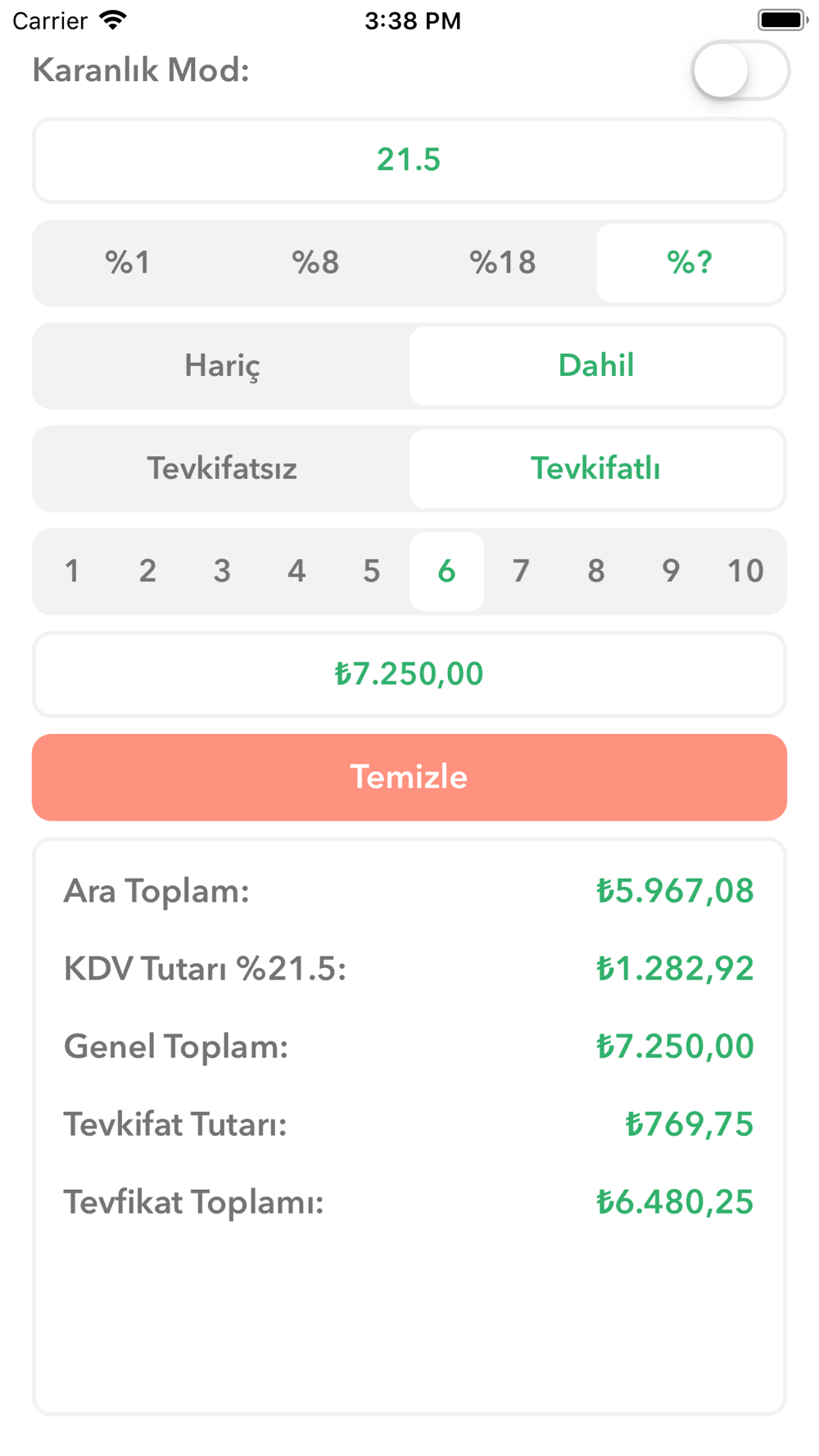Select the Dahil segment
The height and width of the screenshot is (1456, 819).
coord(596,366)
